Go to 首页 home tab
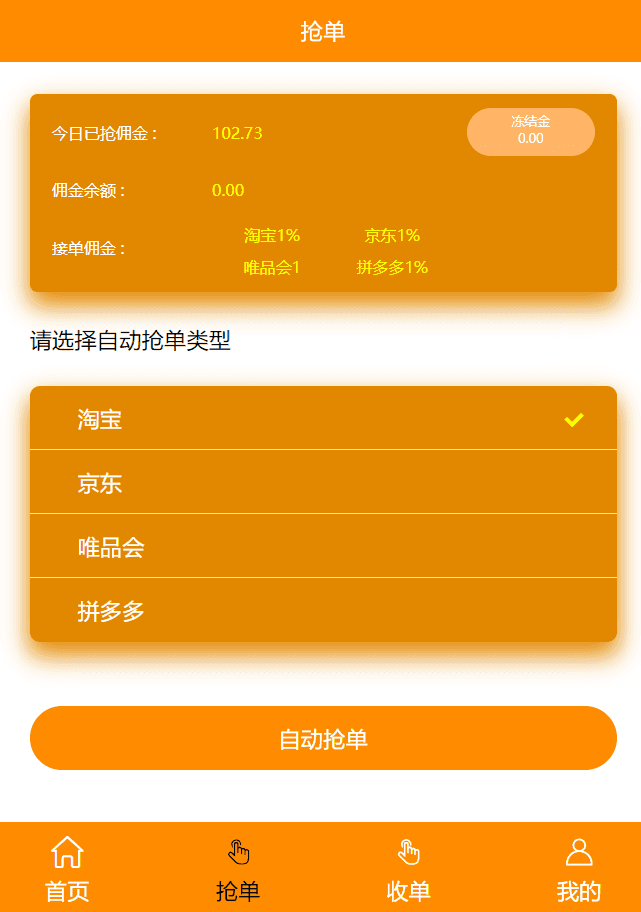The height and width of the screenshot is (912, 641). [x=67, y=869]
